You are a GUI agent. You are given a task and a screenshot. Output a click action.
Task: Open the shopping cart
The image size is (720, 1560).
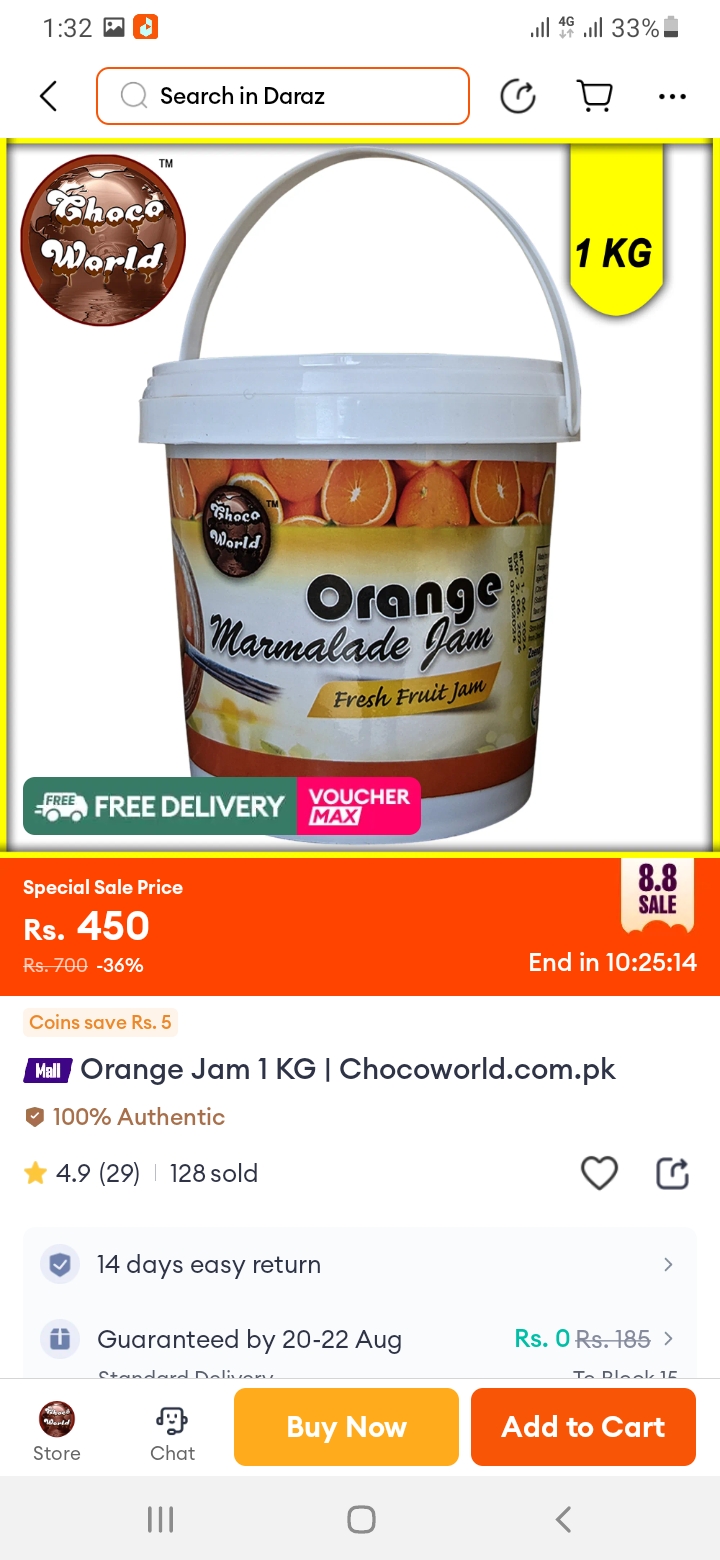tap(595, 96)
